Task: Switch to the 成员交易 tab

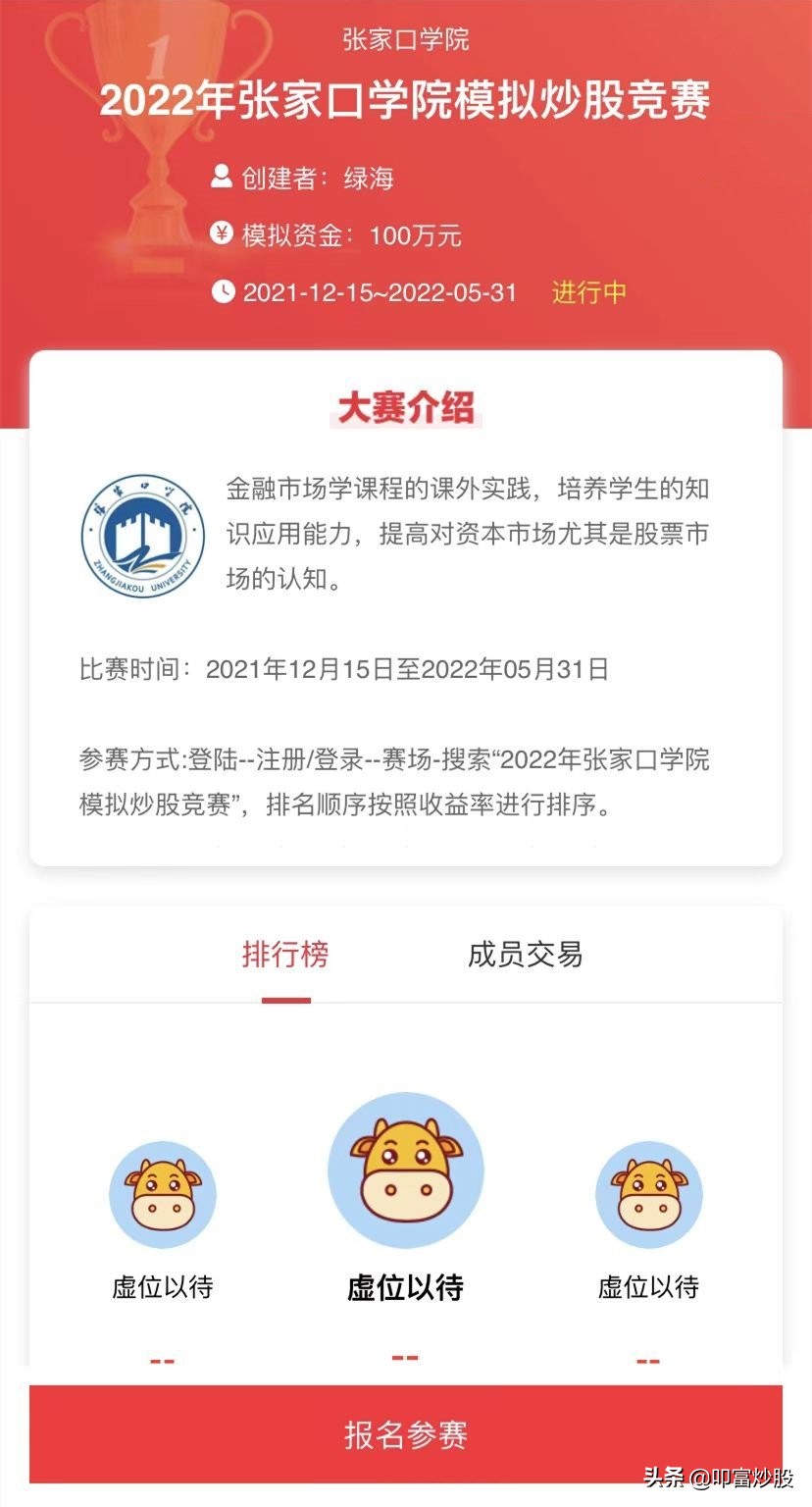Action: pyautogui.click(x=526, y=955)
